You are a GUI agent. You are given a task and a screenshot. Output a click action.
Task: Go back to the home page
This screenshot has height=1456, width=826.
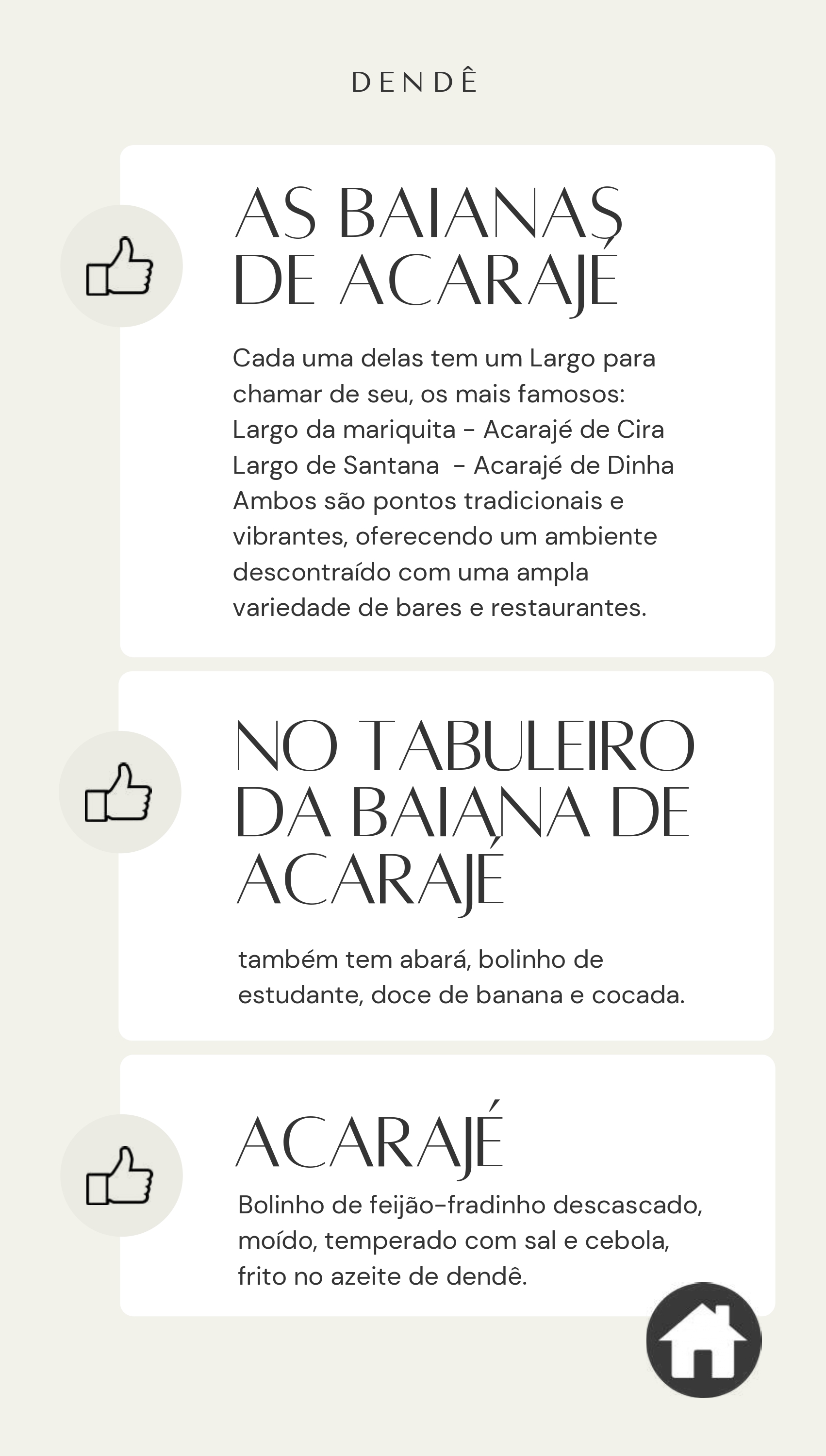704,1339
